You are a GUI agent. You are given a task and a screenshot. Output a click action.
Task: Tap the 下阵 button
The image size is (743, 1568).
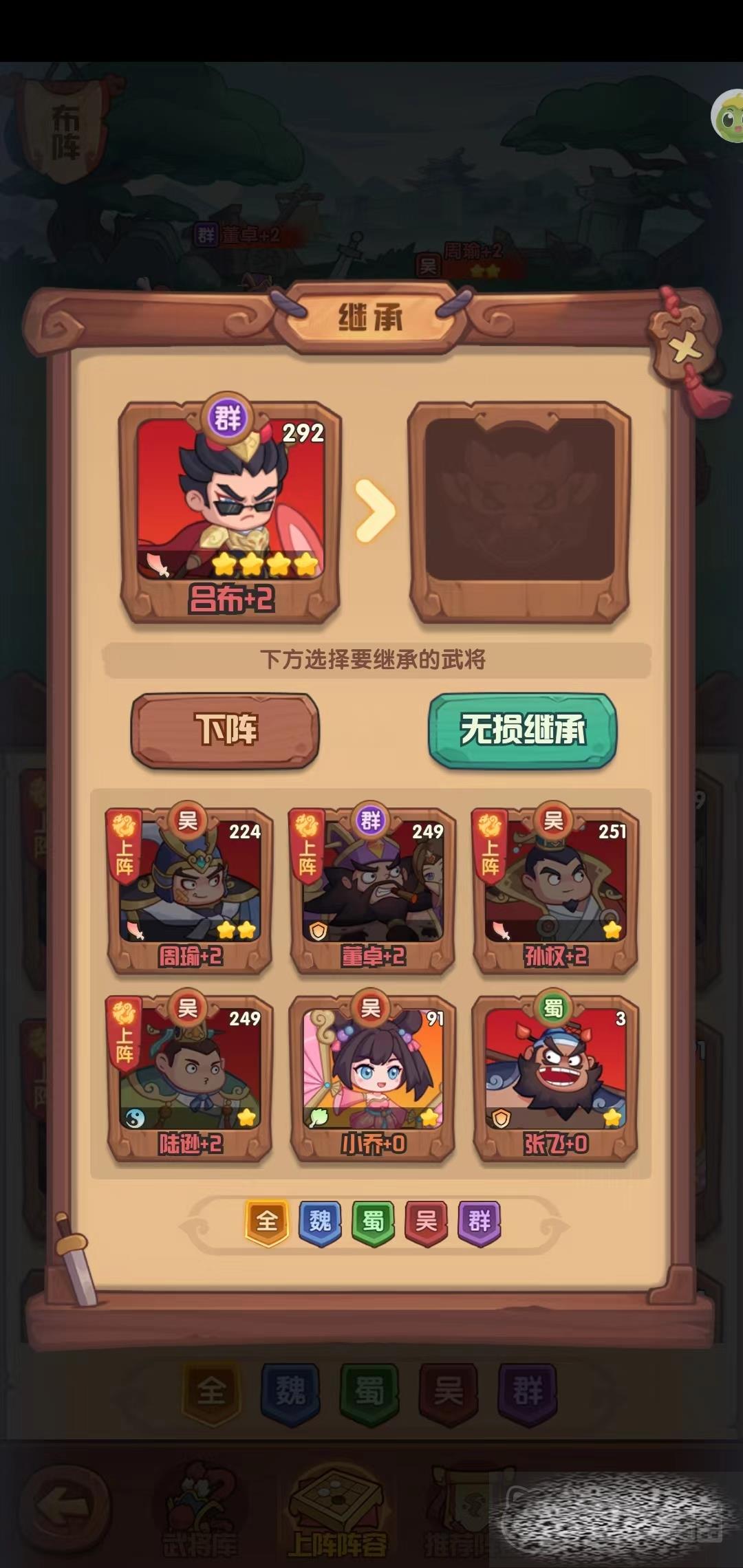coord(225,730)
